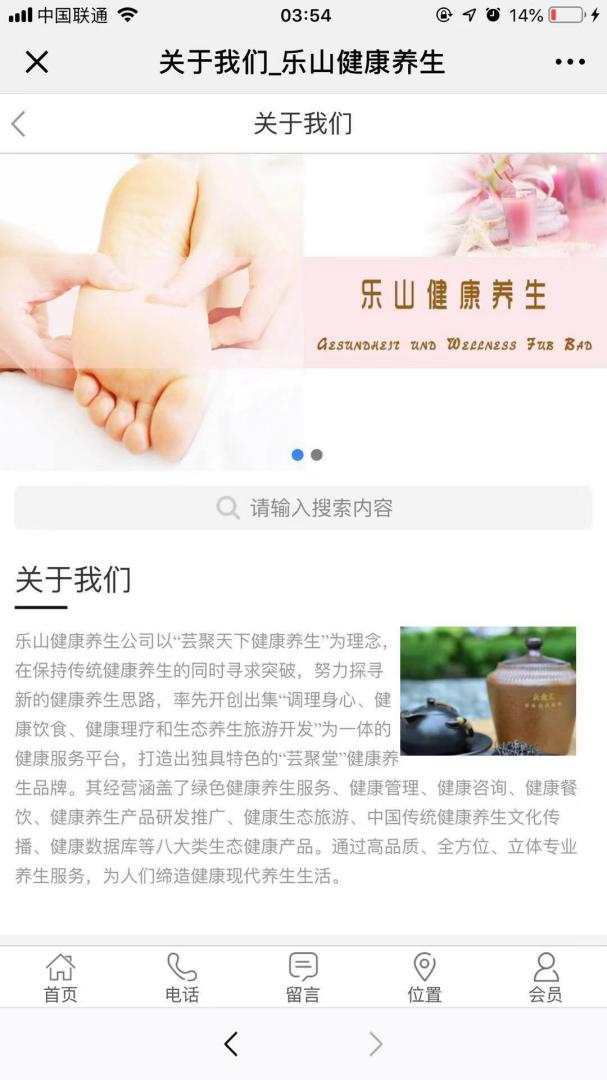Open the 留言 tab
Viewport: 607px width, 1080px height.
coord(303,977)
